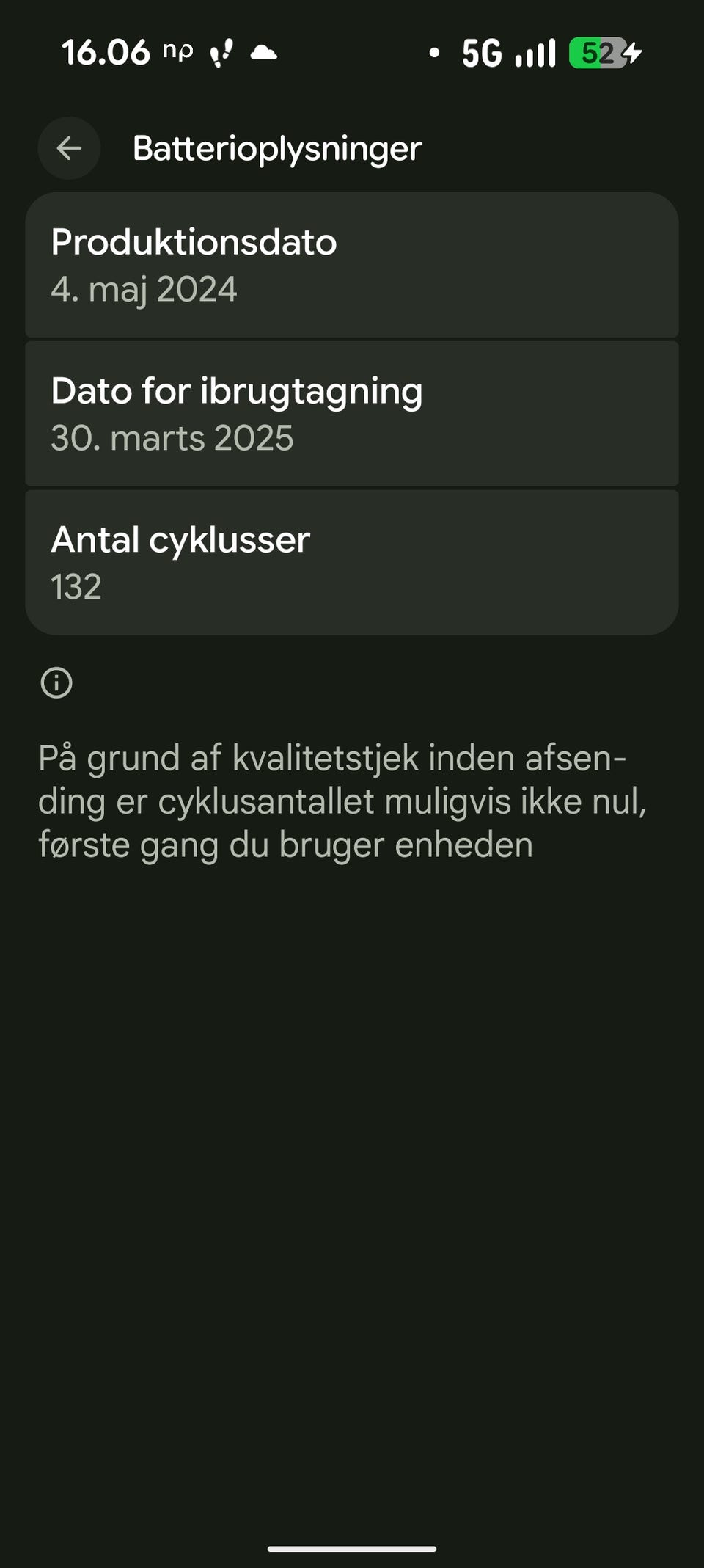Tap the Batterioplysninger title text
Image resolution: width=704 pixels, height=1568 pixels.
(x=276, y=148)
